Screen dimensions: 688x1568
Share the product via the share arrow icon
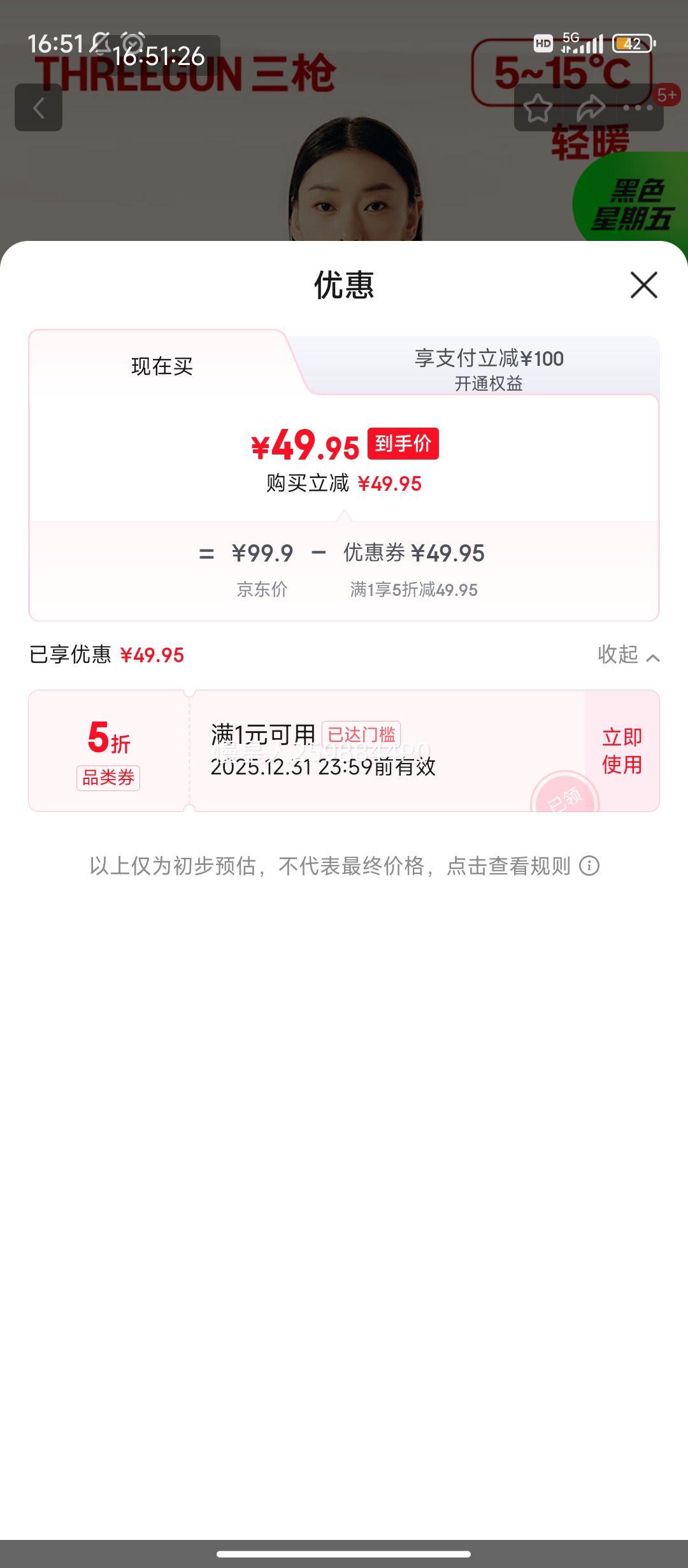pos(589,108)
